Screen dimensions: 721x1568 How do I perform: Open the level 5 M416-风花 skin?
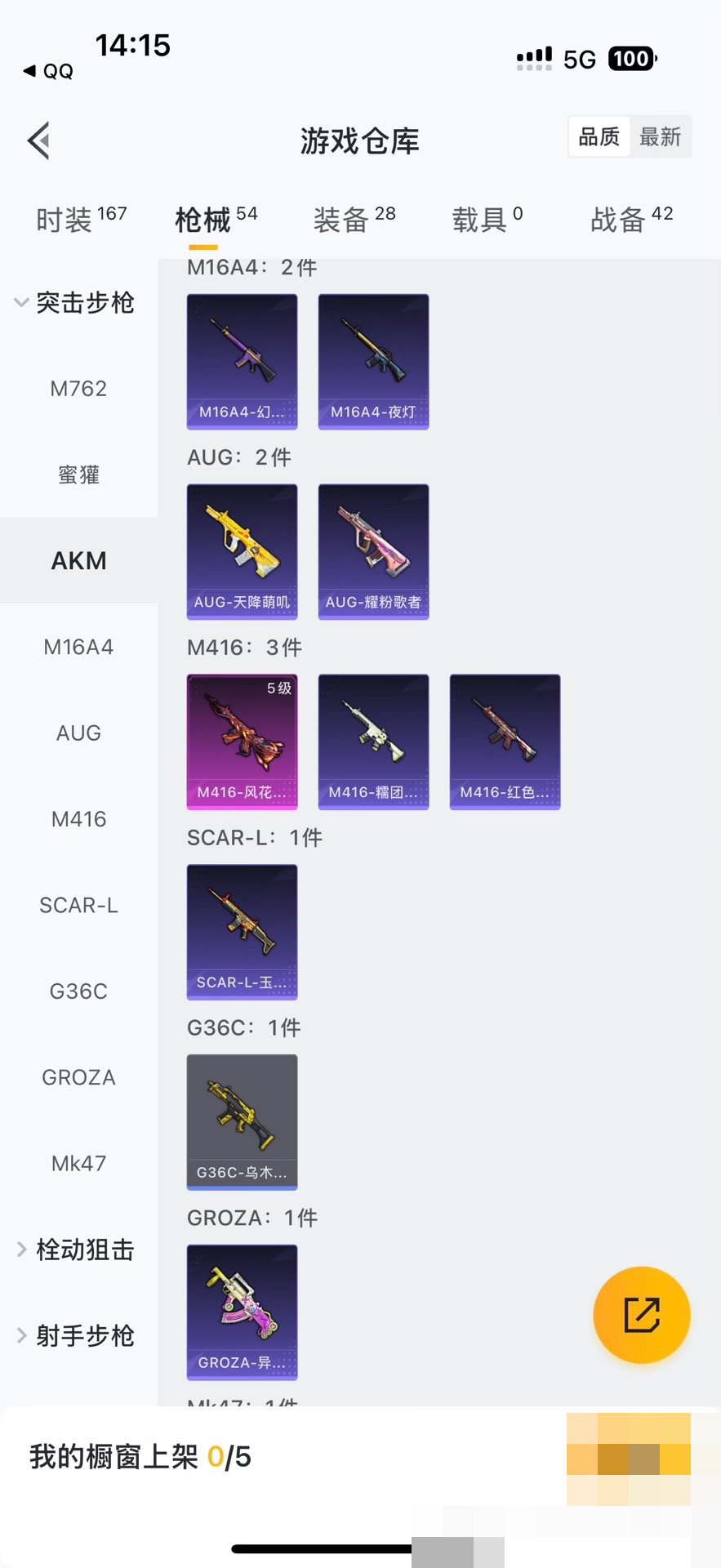pyautogui.click(x=242, y=742)
